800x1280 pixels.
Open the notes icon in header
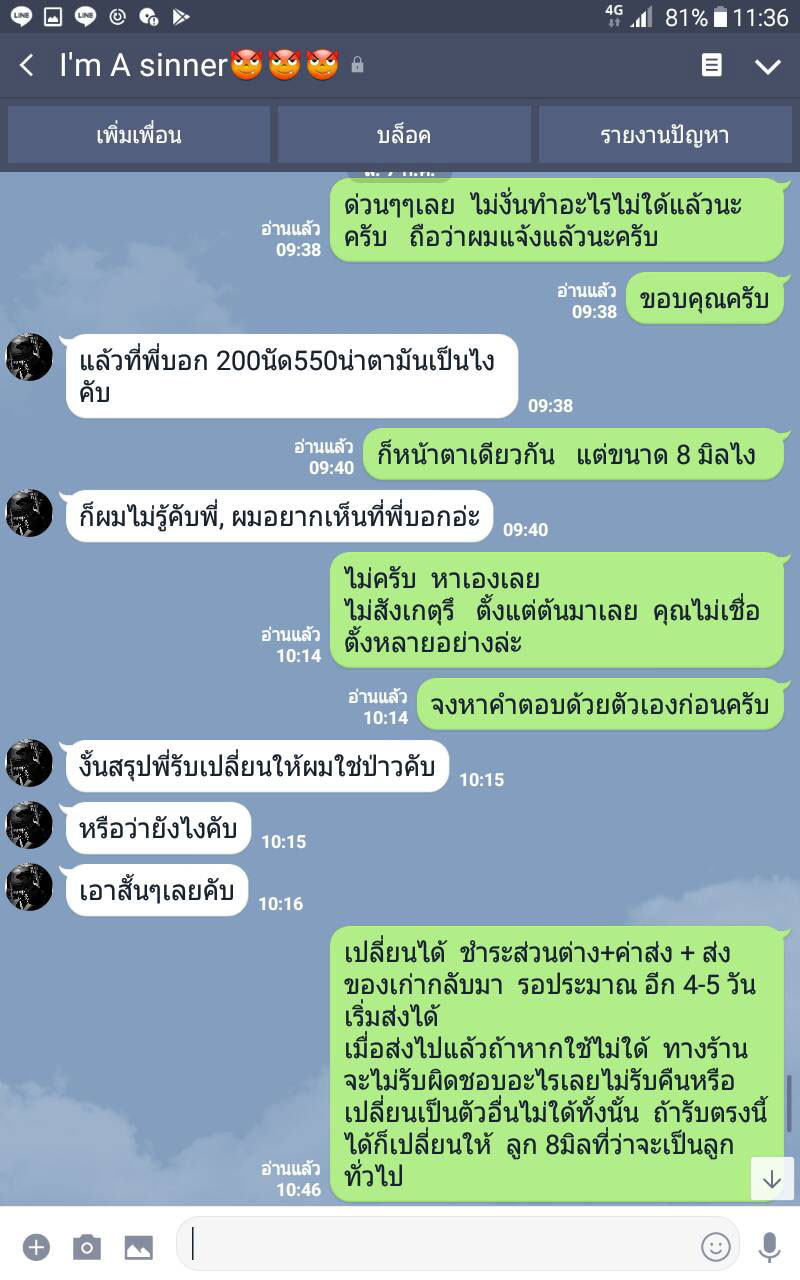(711, 66)
